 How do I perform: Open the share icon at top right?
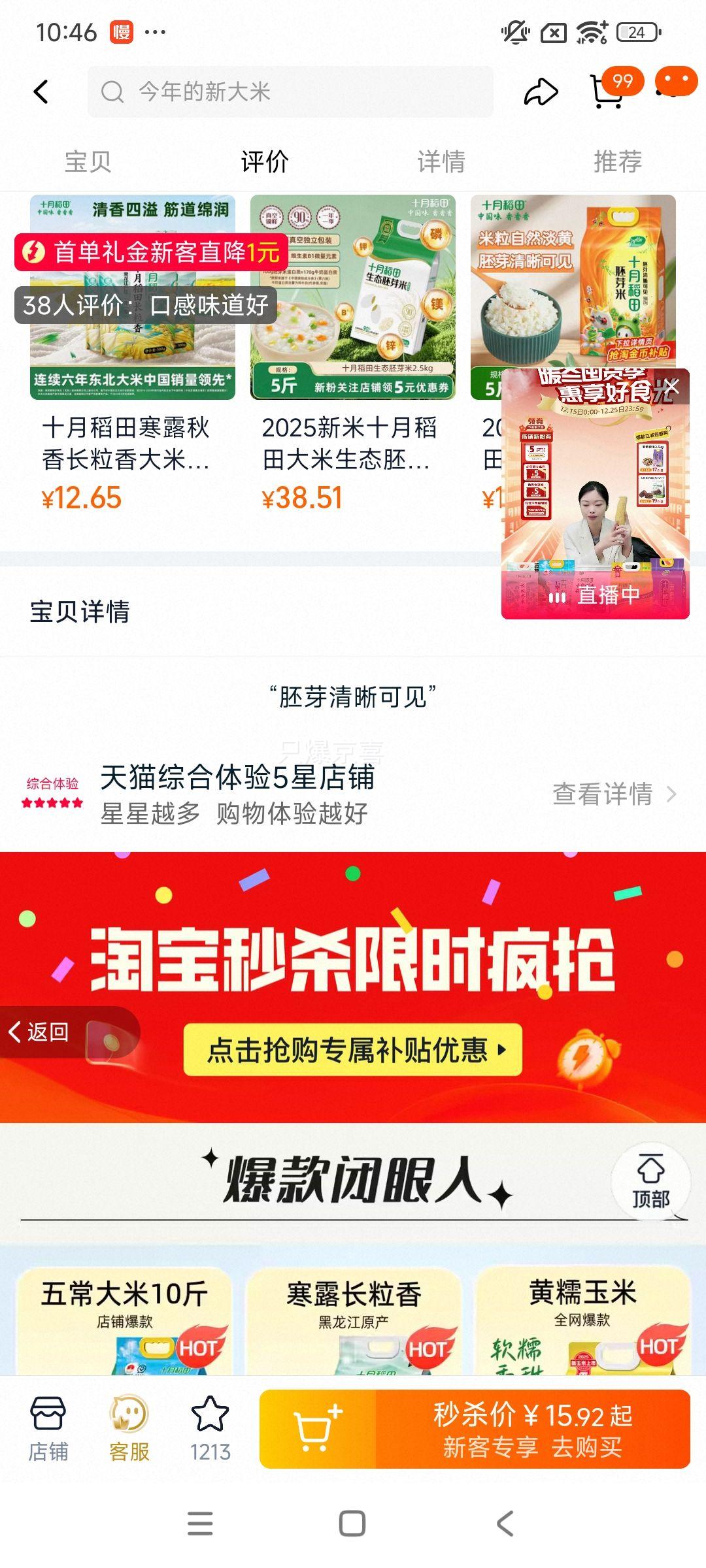tap(540, 92)
